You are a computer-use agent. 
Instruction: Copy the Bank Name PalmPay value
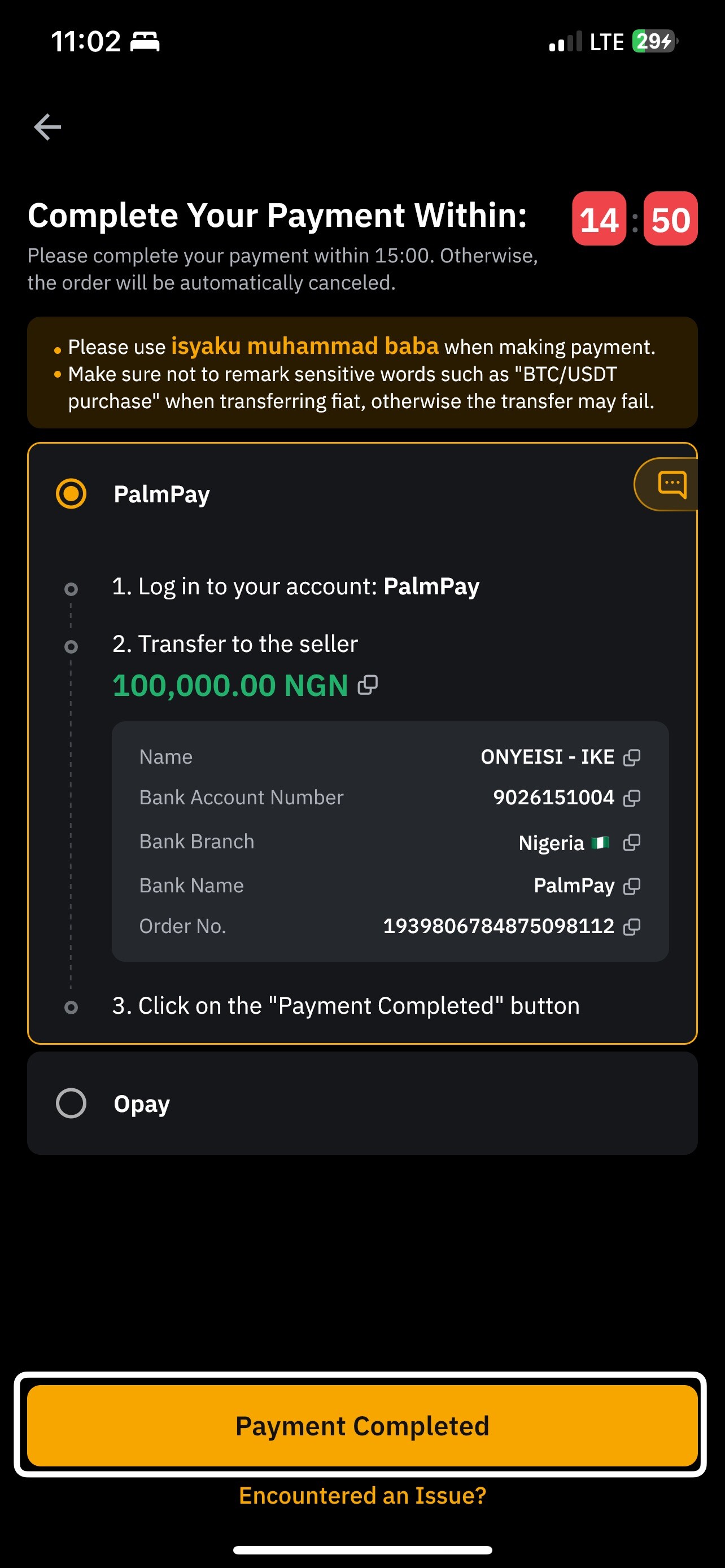(x=632, y=886)
